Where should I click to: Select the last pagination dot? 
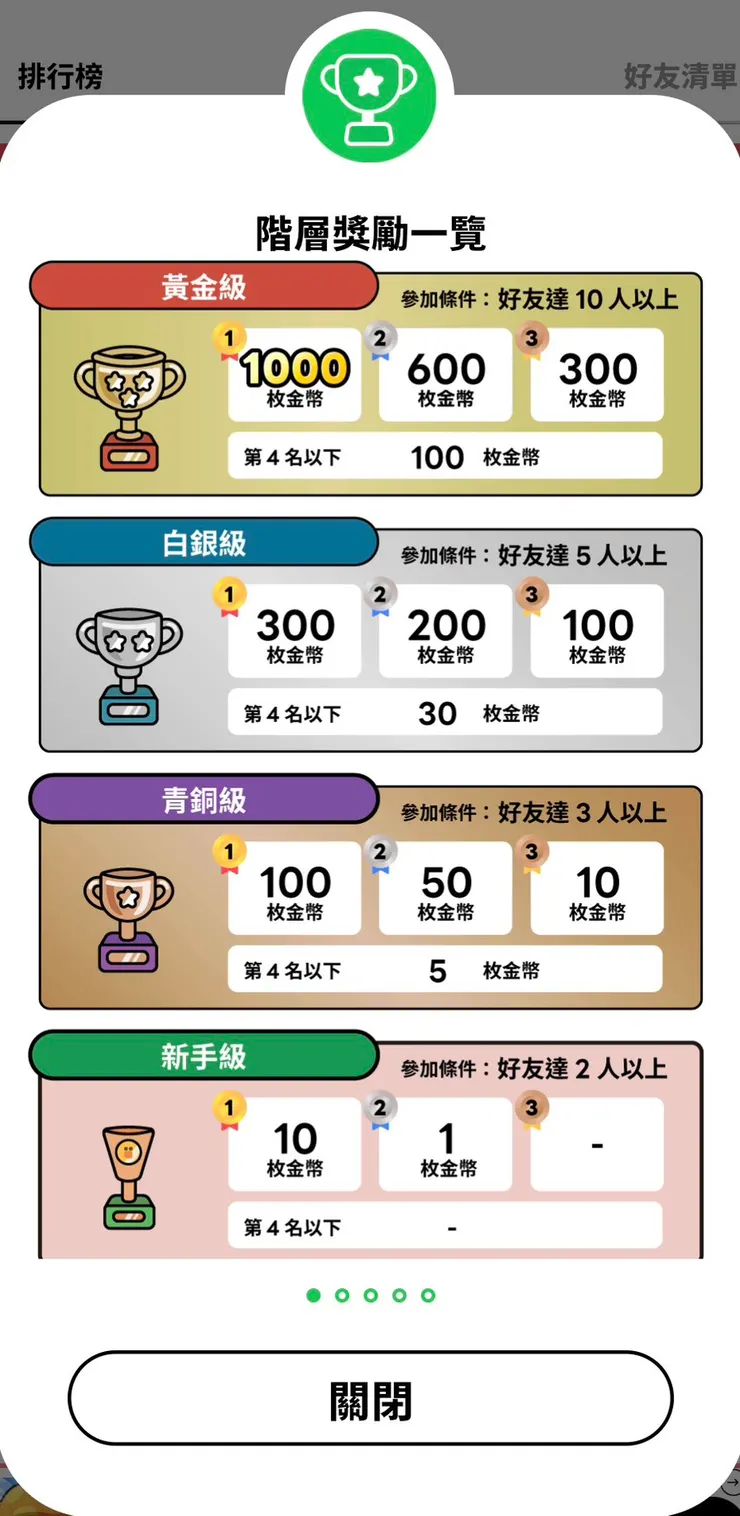[426, 1295]
